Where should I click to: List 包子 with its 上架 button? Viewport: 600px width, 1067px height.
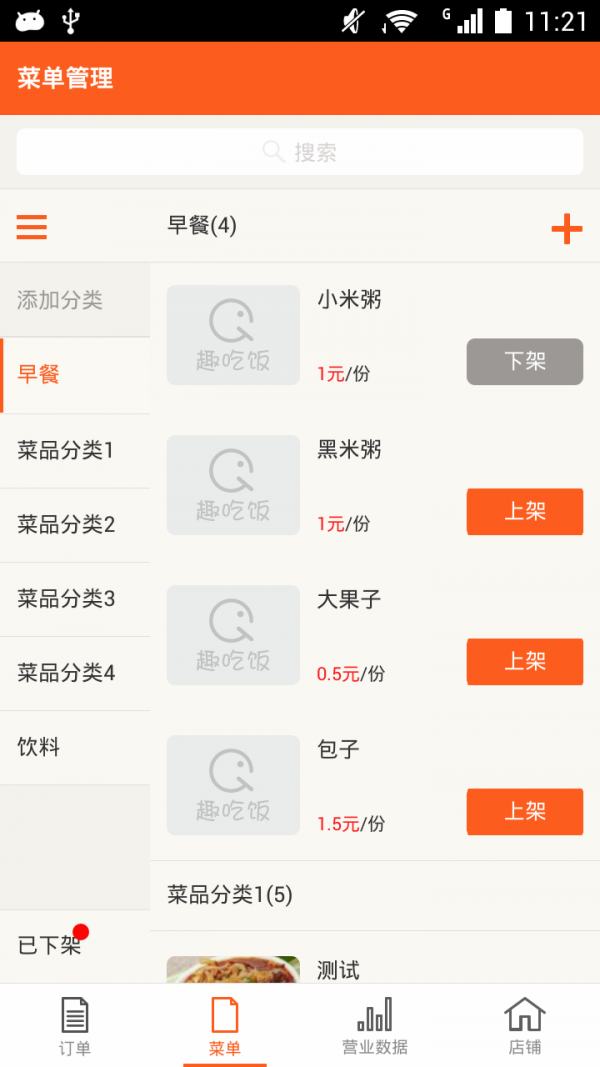click(x=525, y=811)
